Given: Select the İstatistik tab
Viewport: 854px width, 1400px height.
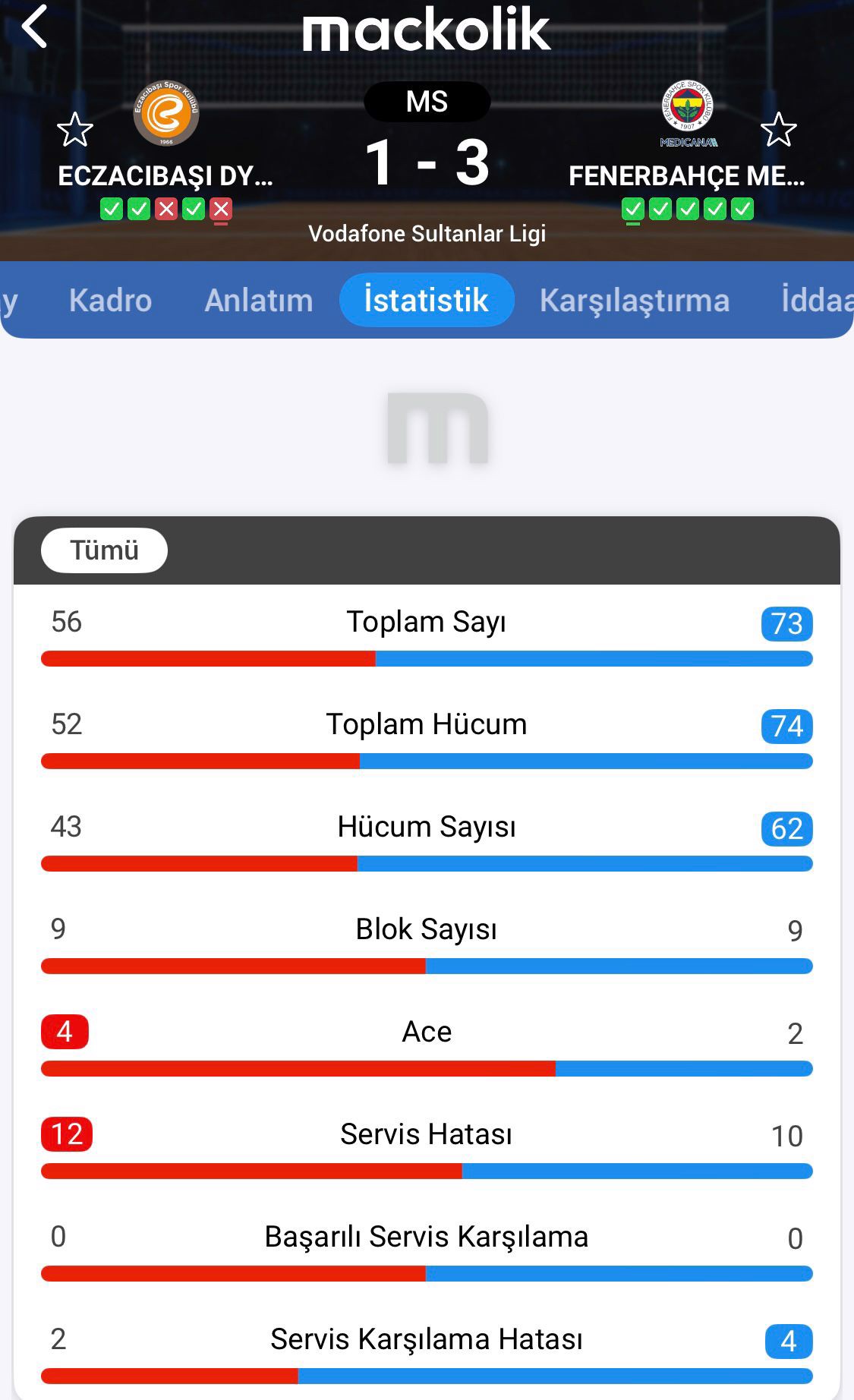Looking at the screenshot, I should [426, 301].
